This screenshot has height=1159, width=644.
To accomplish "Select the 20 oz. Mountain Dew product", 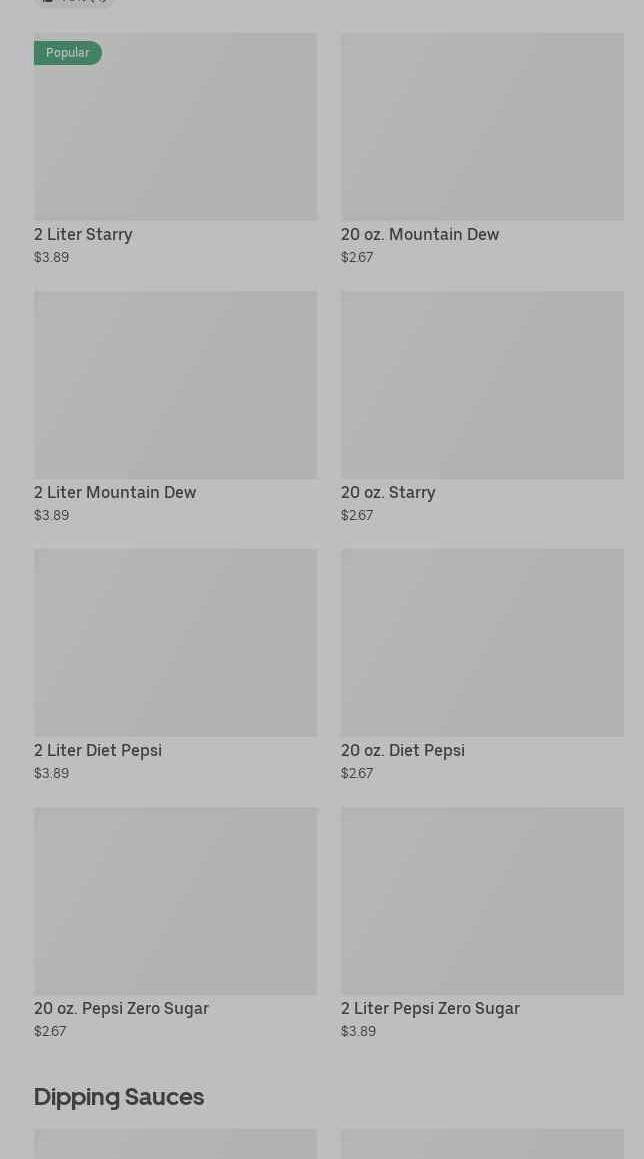I will click(x=482, y=149).
